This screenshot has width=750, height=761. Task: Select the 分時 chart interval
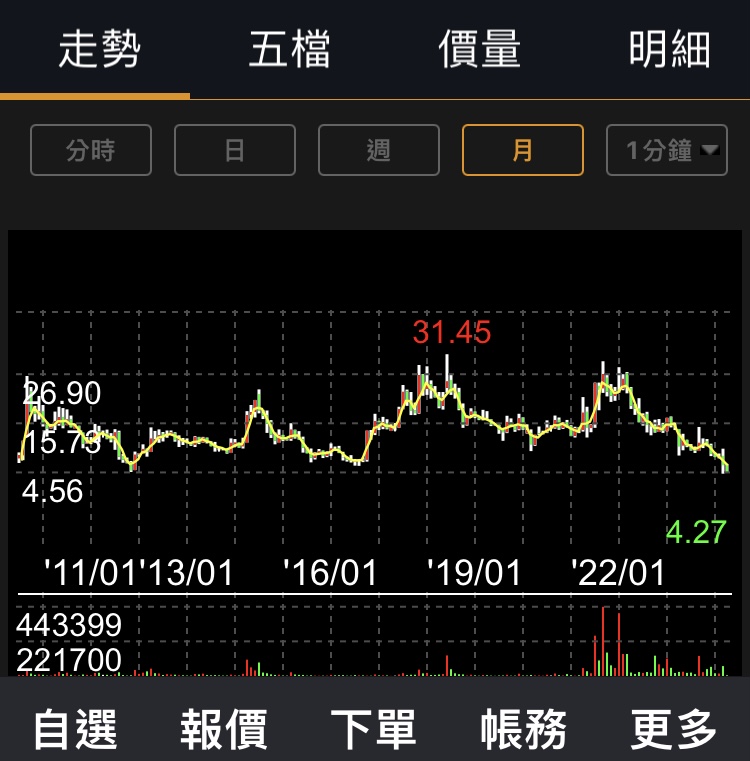pyautogui.click(x=91, y=150)
